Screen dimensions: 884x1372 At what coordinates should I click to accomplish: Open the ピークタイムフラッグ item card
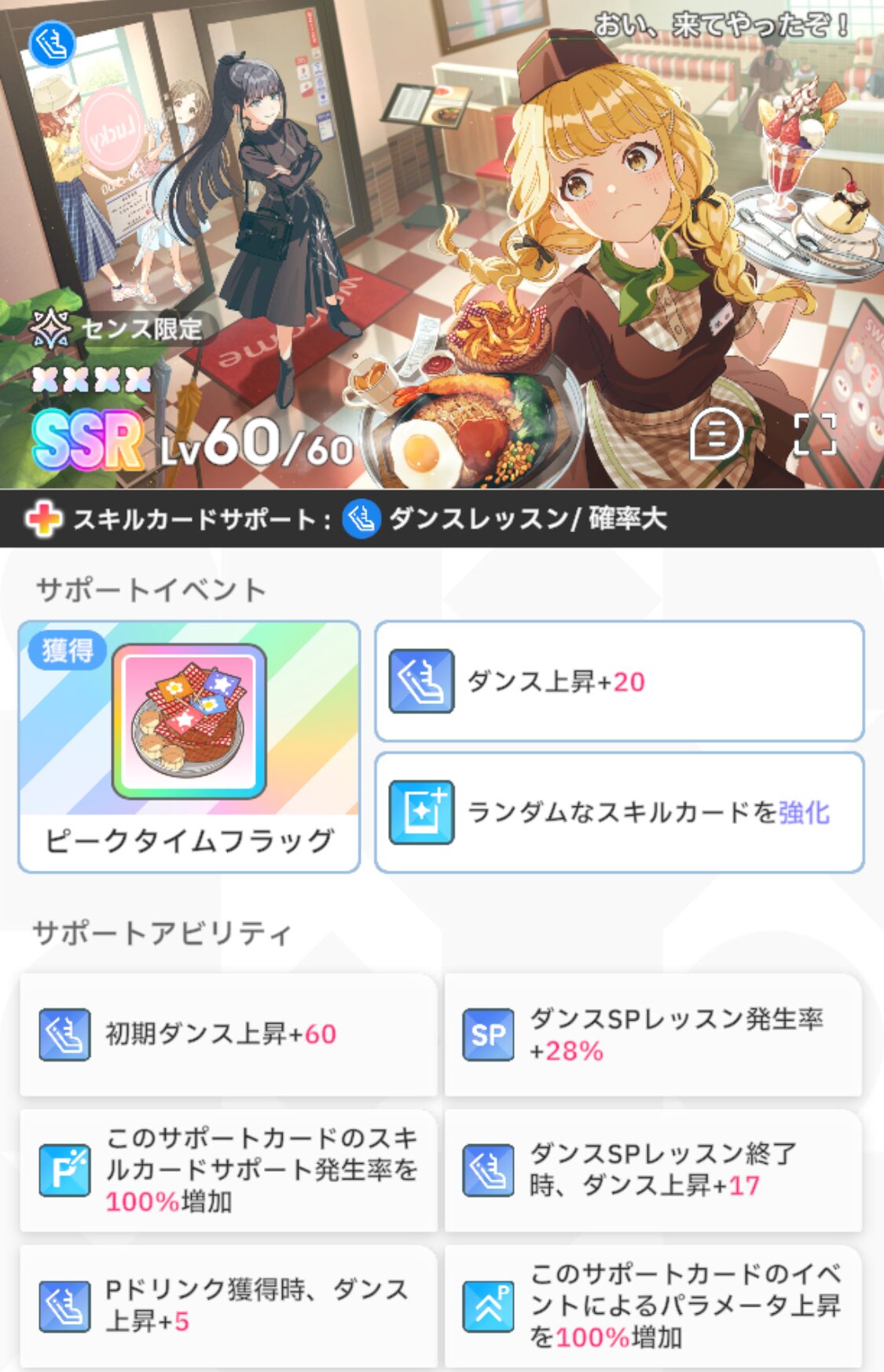(x=189, y=747)
